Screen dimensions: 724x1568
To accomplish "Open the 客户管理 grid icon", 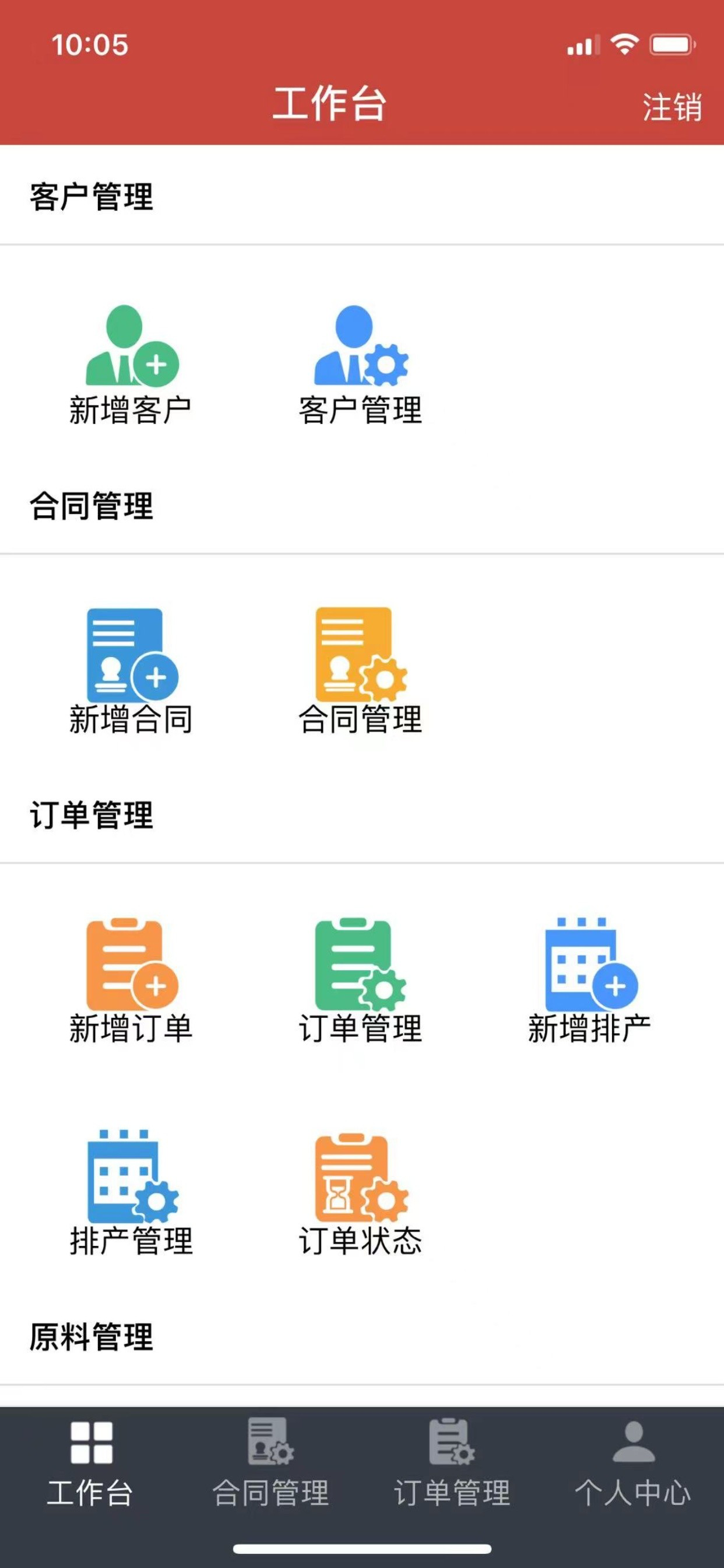I will (360, 365).
